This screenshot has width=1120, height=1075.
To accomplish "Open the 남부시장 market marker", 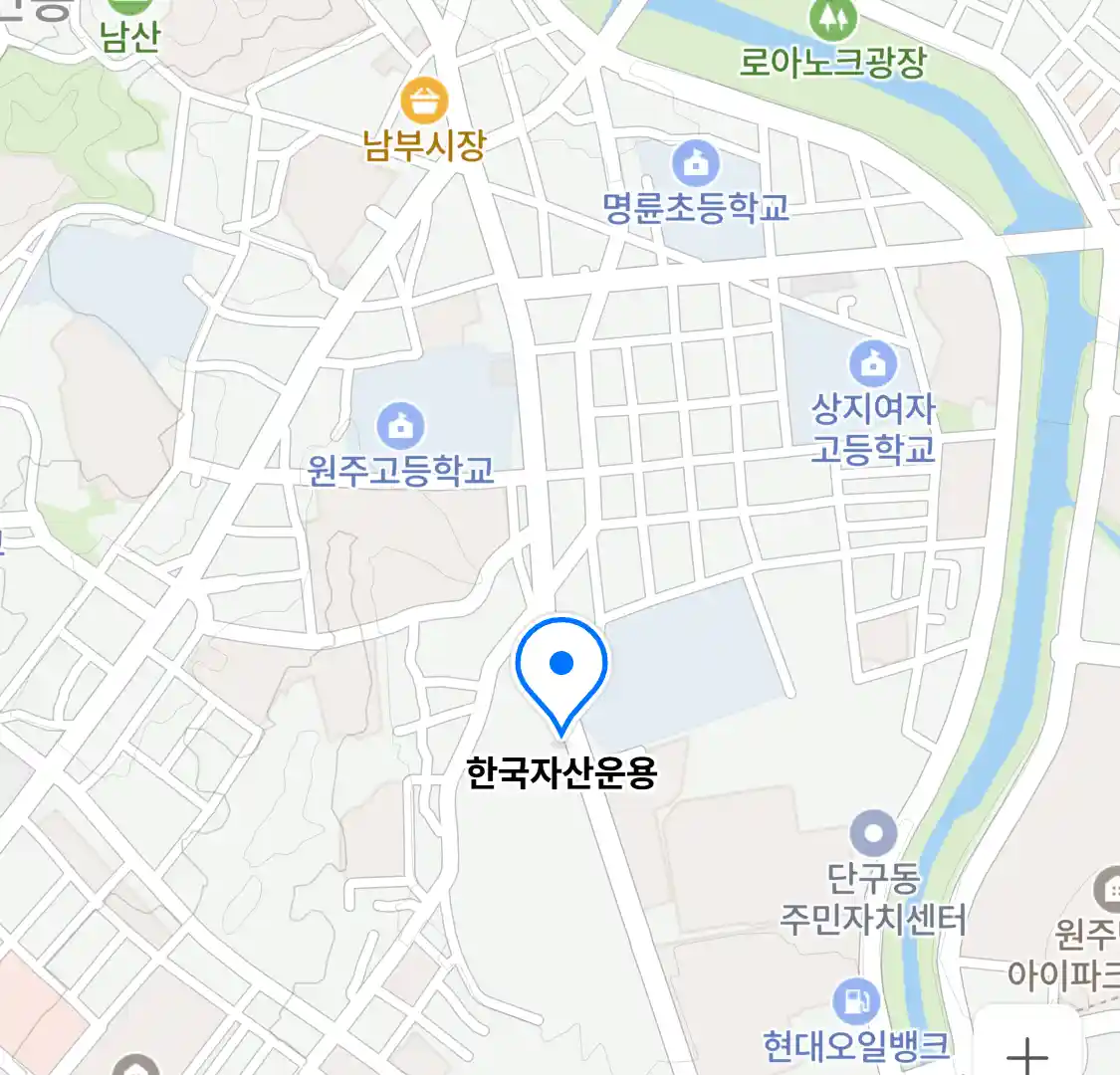I will point(425,102).
